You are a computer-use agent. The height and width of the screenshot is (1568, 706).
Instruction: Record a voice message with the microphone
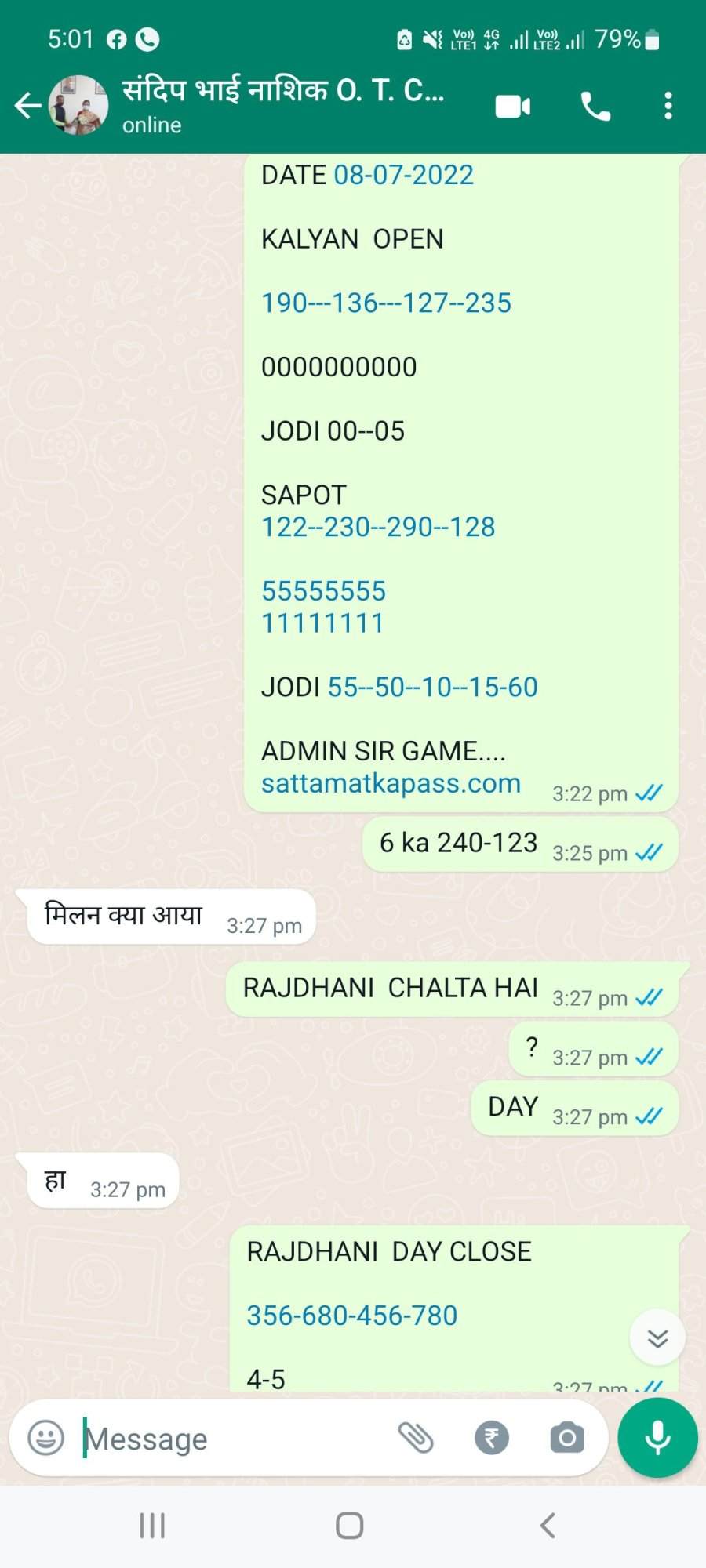coord(657,1438)
